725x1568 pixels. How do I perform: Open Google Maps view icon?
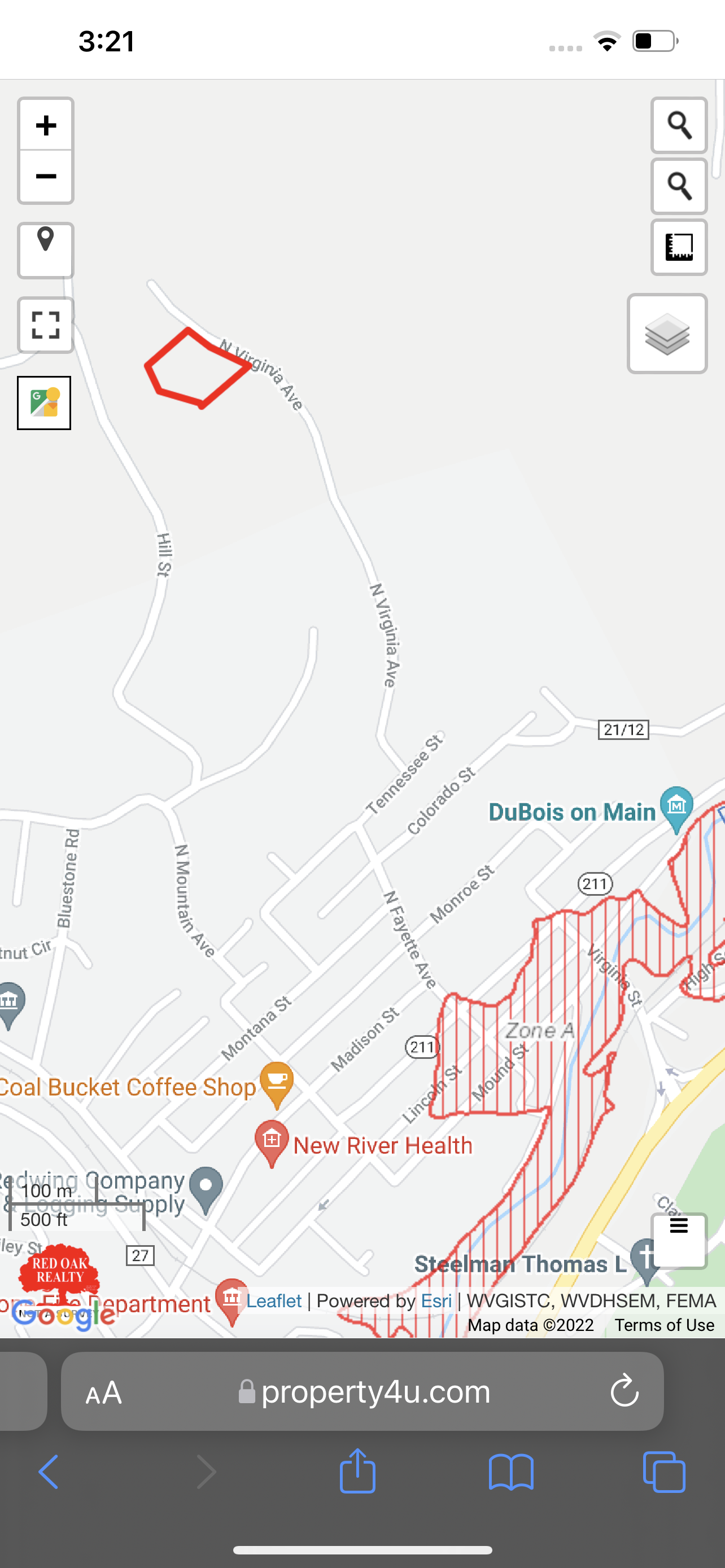pyautogui.click(x=44, y=403)
